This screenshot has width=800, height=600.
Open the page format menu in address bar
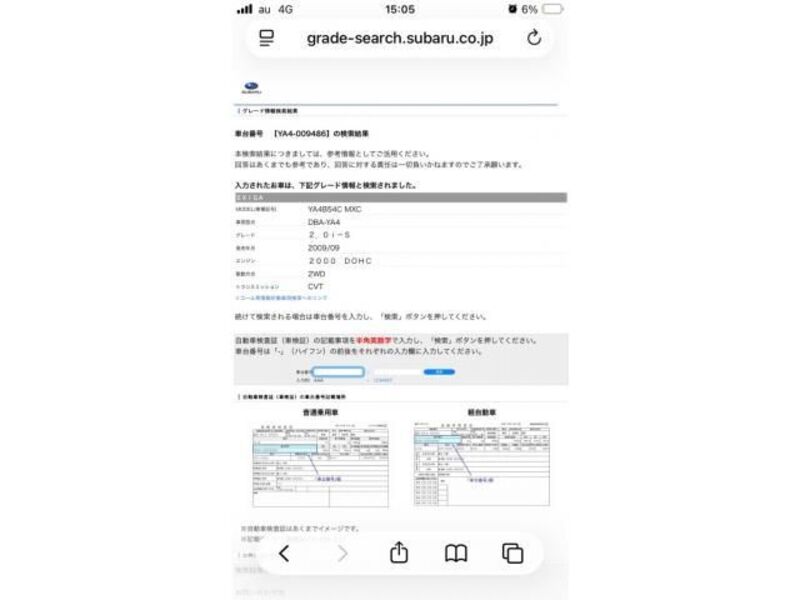tap(266, 38)
